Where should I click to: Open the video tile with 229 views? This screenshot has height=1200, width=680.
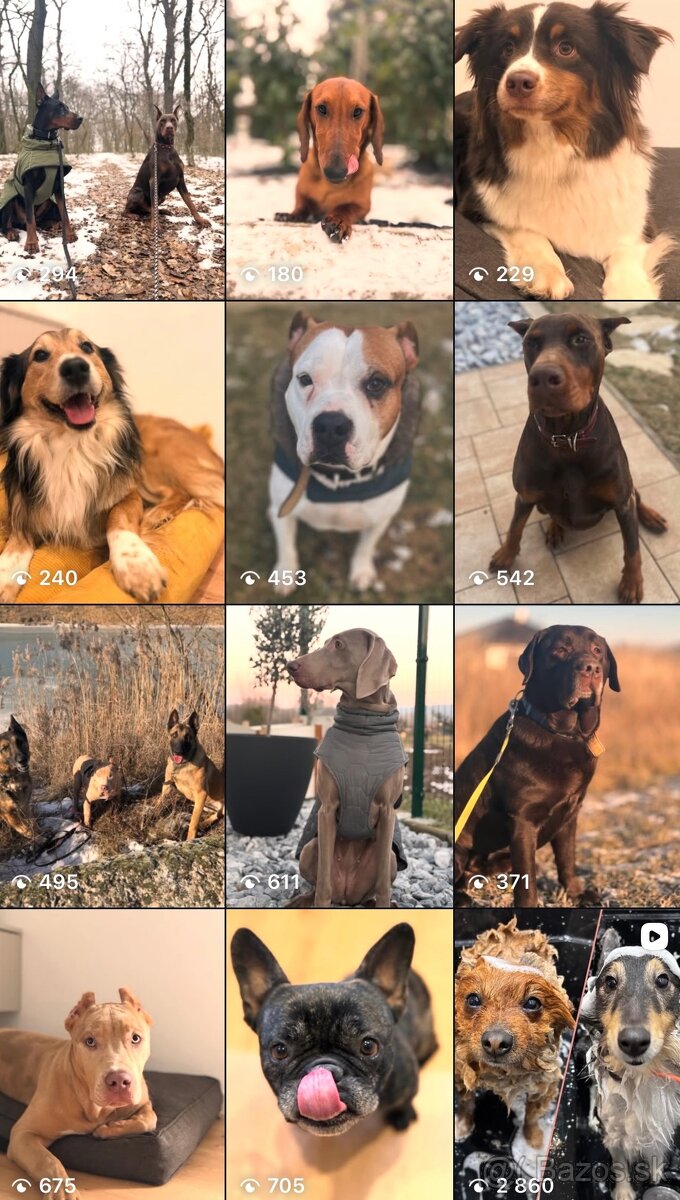(567, 150)
